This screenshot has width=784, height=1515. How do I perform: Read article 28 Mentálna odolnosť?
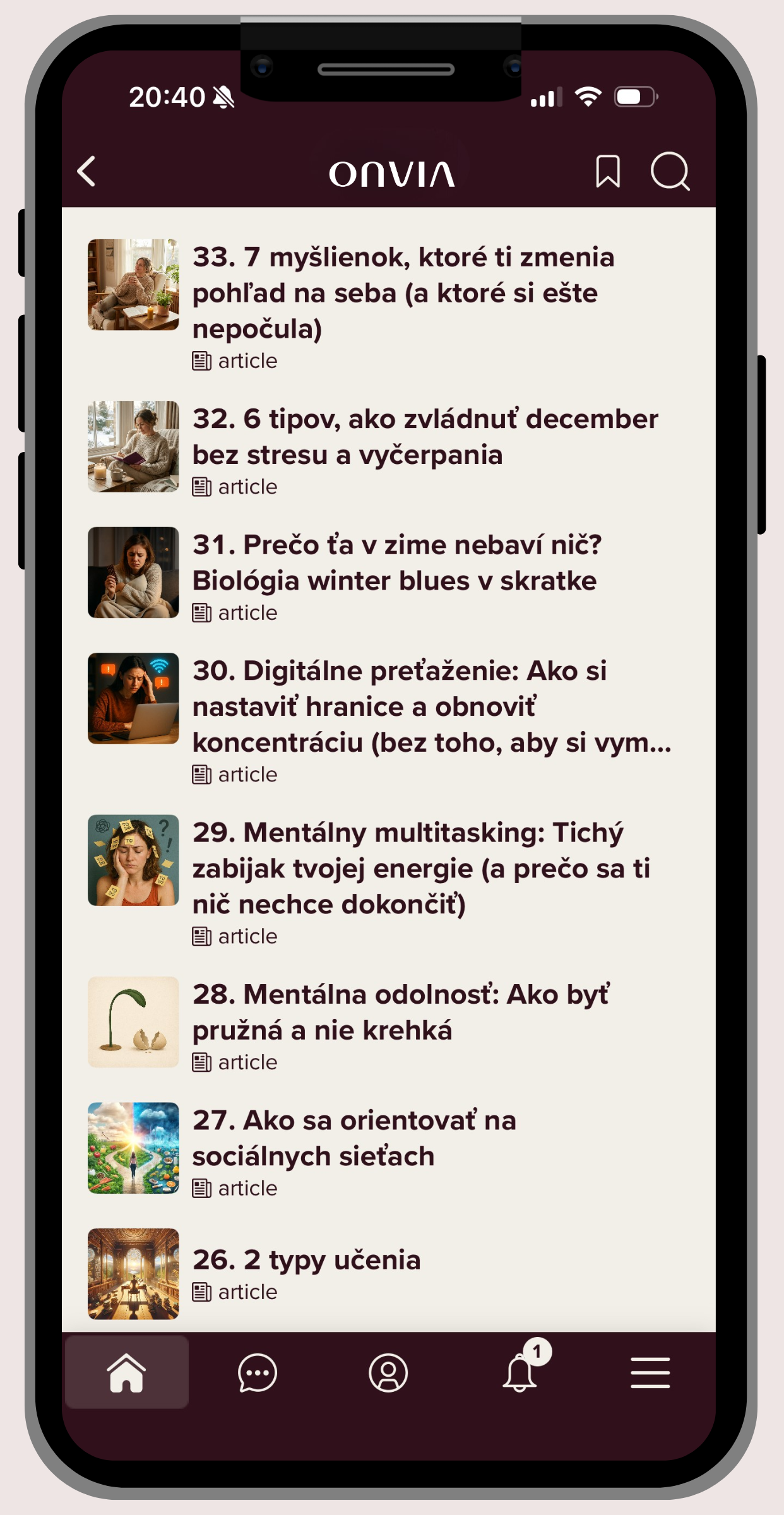click(x=400, y=1012)
